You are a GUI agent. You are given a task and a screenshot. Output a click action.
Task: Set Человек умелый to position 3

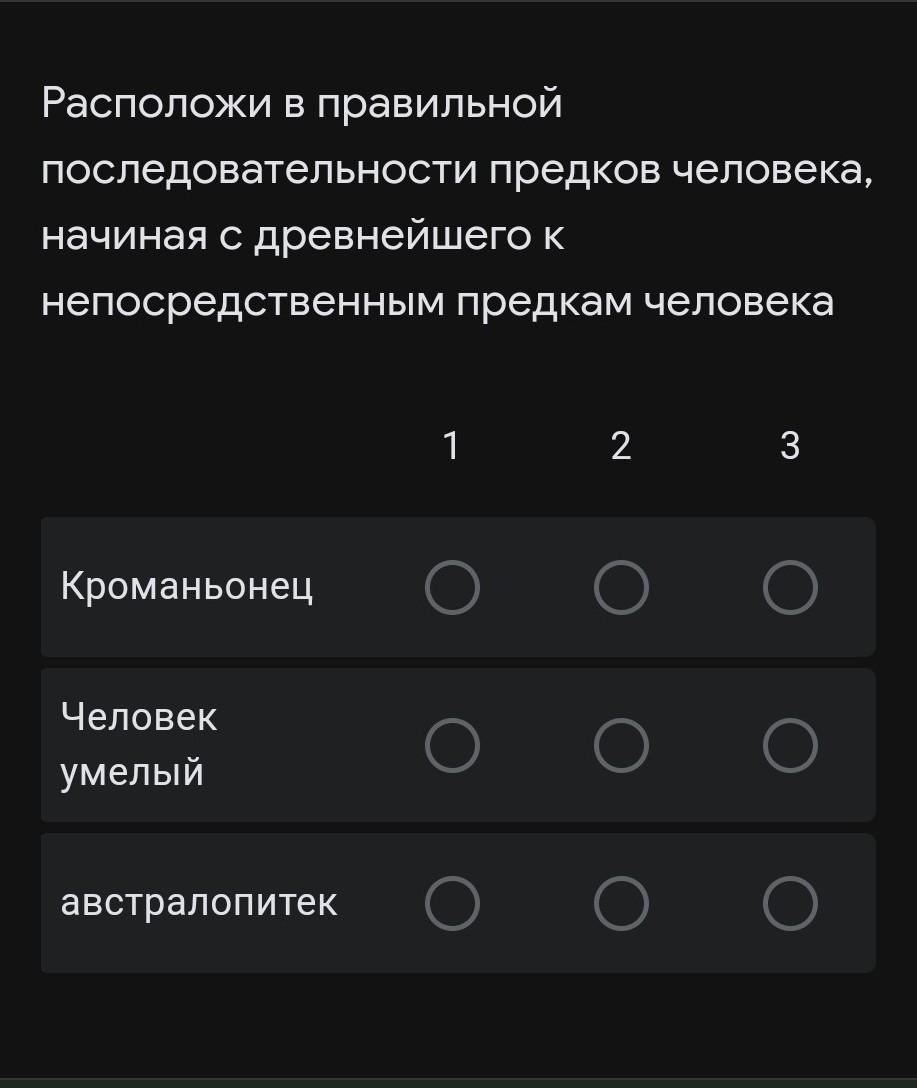pyautogui.click(x=790, y=745)
